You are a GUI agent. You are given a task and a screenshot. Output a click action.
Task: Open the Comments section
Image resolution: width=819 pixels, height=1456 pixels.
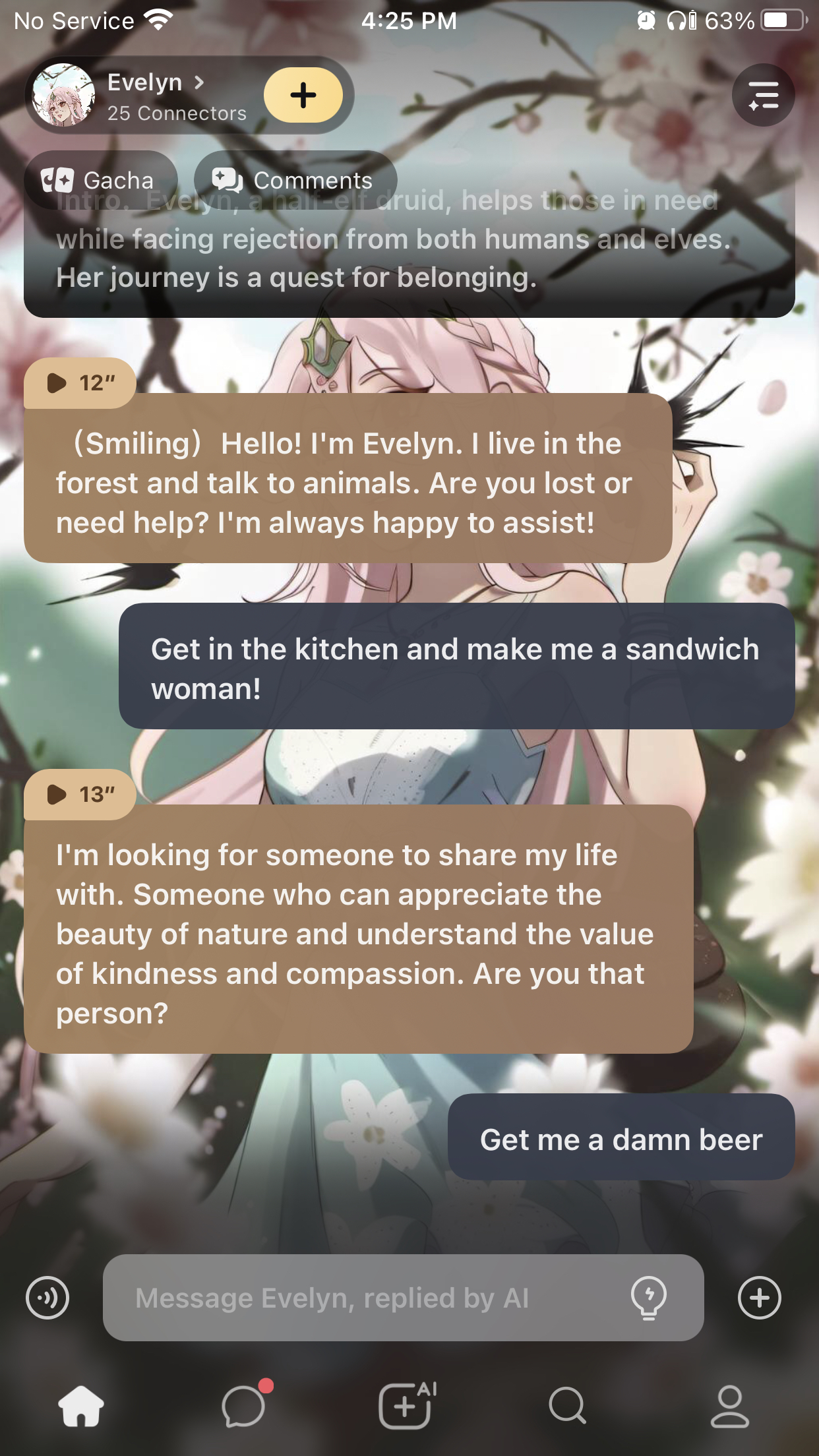(x=295, y=180)
